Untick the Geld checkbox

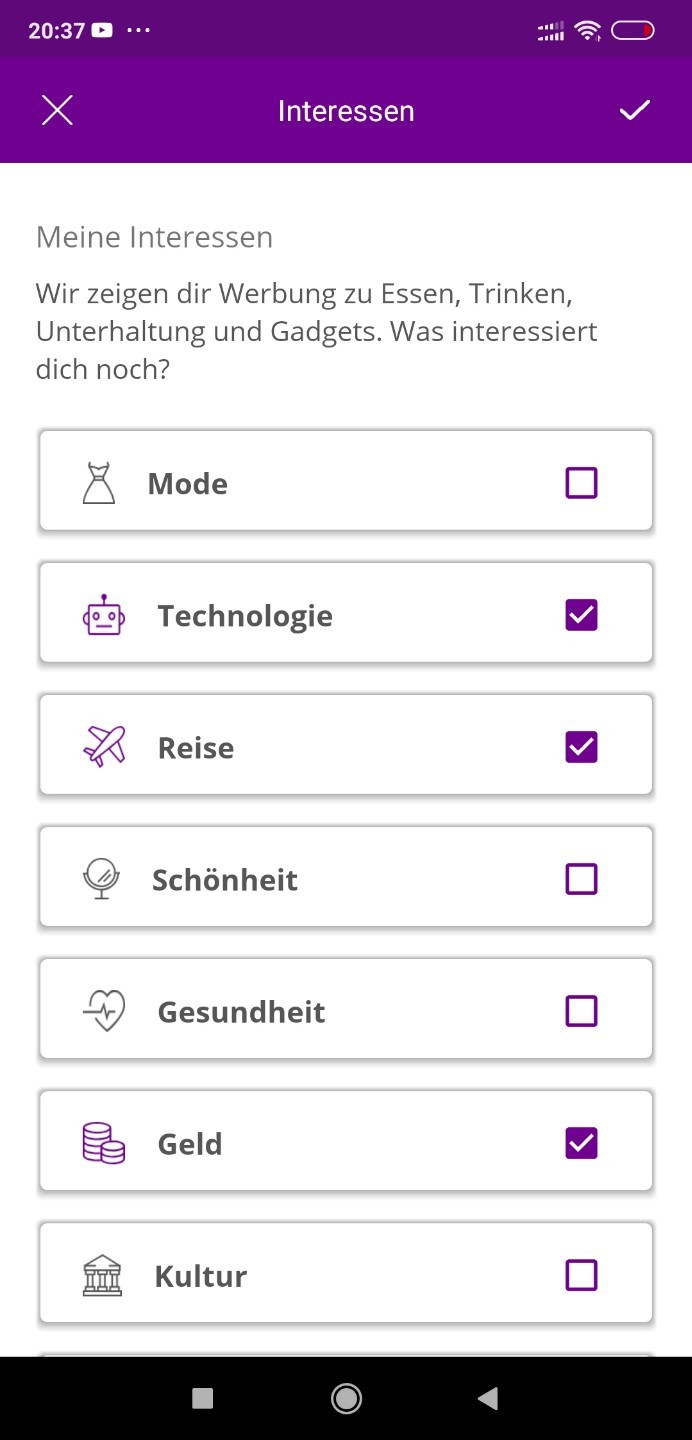(581, 1143)
